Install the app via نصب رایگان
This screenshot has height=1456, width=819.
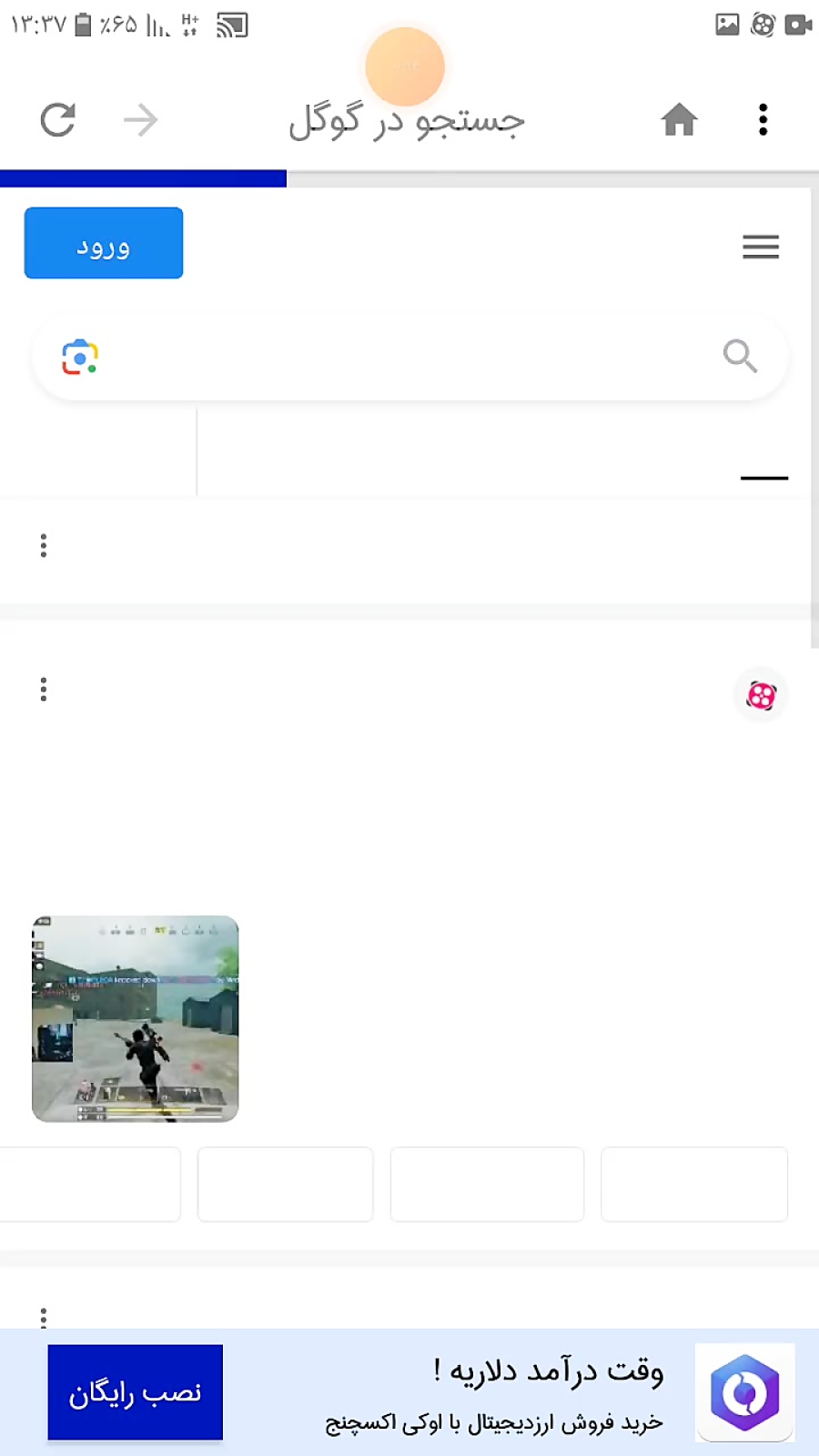136,1392
